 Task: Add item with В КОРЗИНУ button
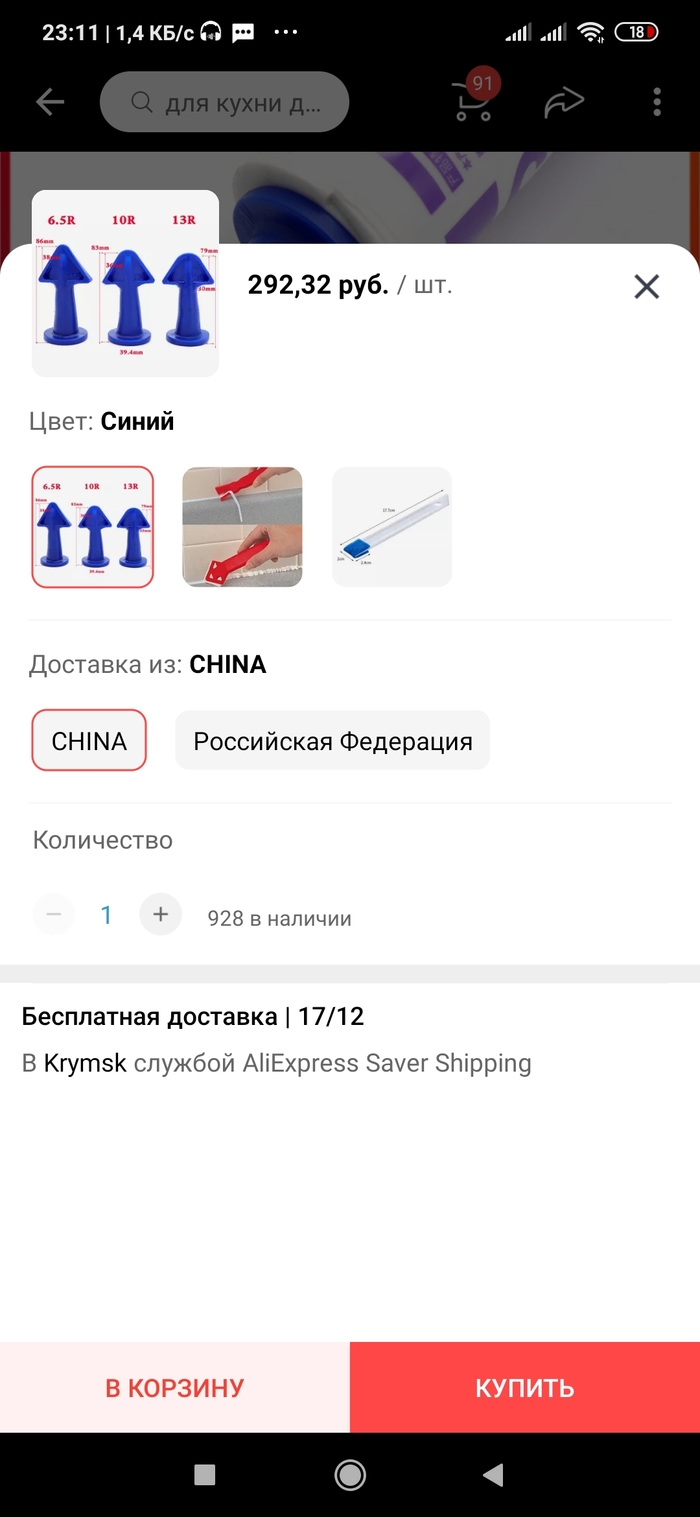(175, 1388)
